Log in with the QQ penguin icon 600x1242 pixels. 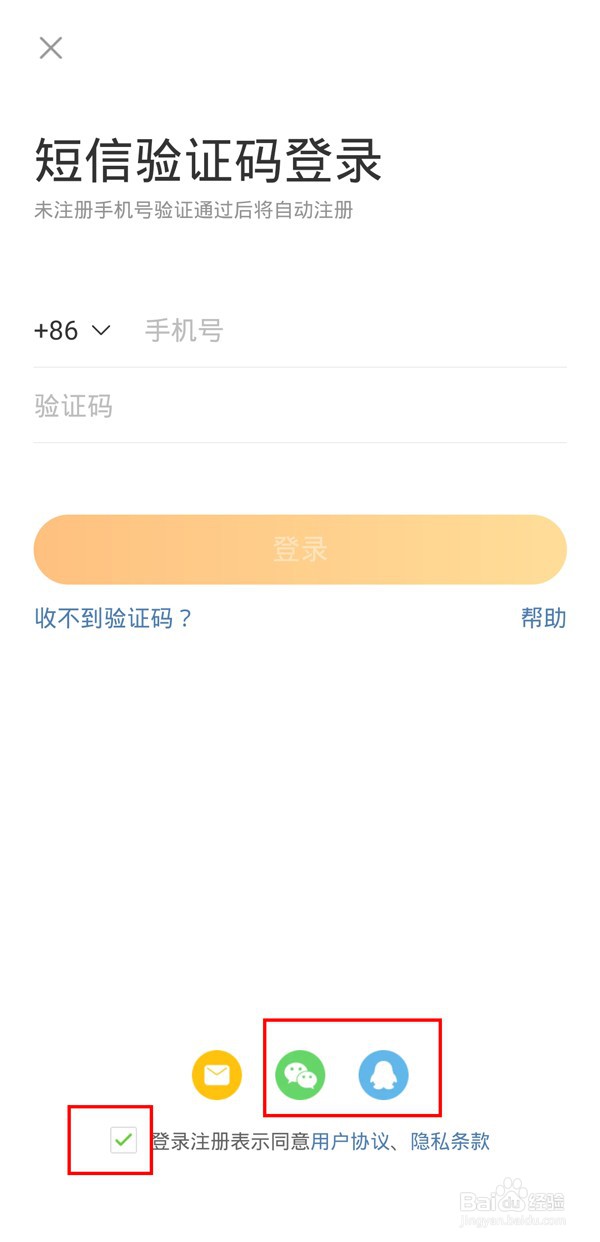(384, 1075)
